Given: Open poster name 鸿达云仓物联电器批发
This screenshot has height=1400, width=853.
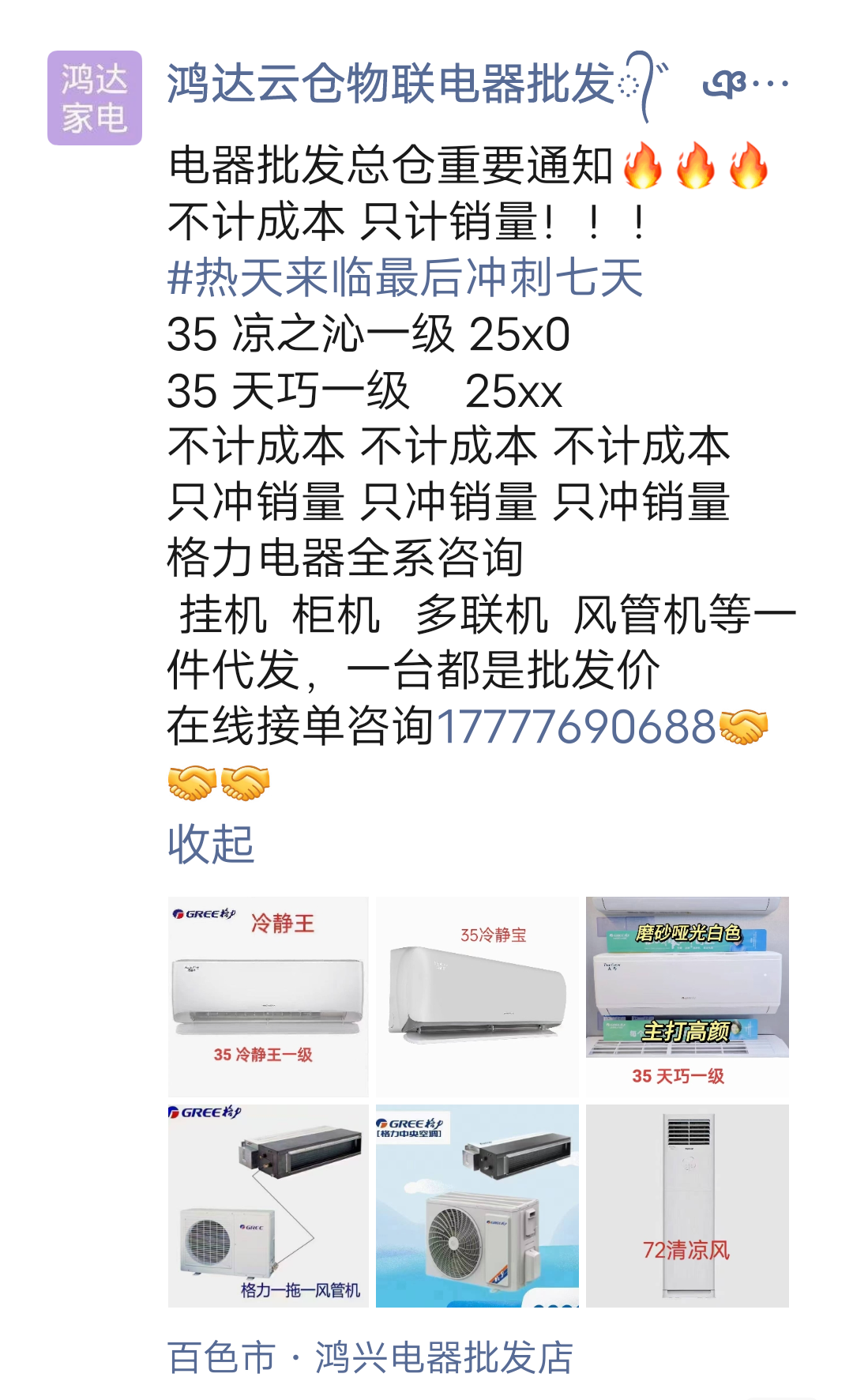Looking at the screenshot, I should click(x=391, y=84).
